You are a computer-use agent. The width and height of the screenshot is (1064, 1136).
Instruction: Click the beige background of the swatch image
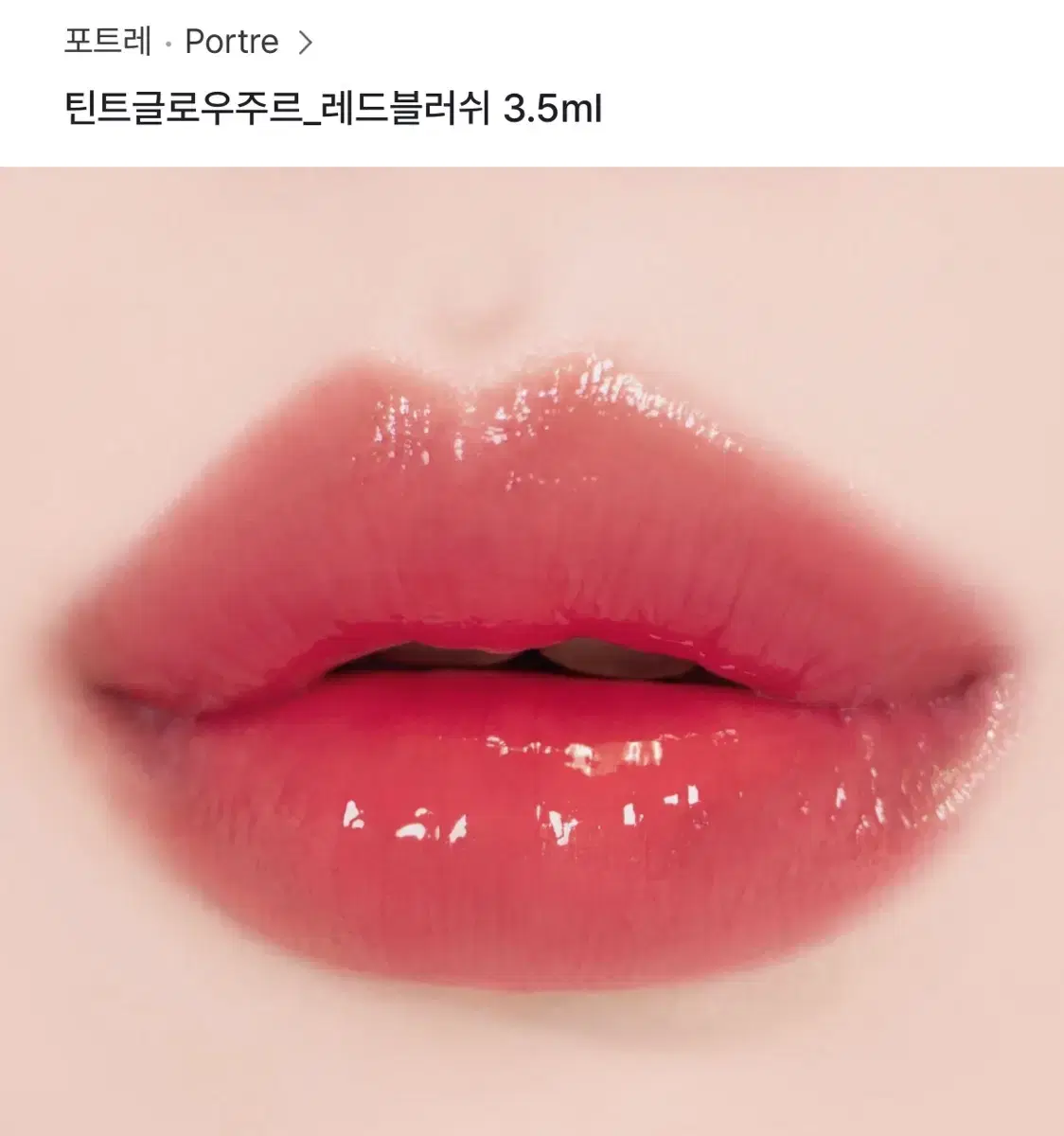[95, 237]
